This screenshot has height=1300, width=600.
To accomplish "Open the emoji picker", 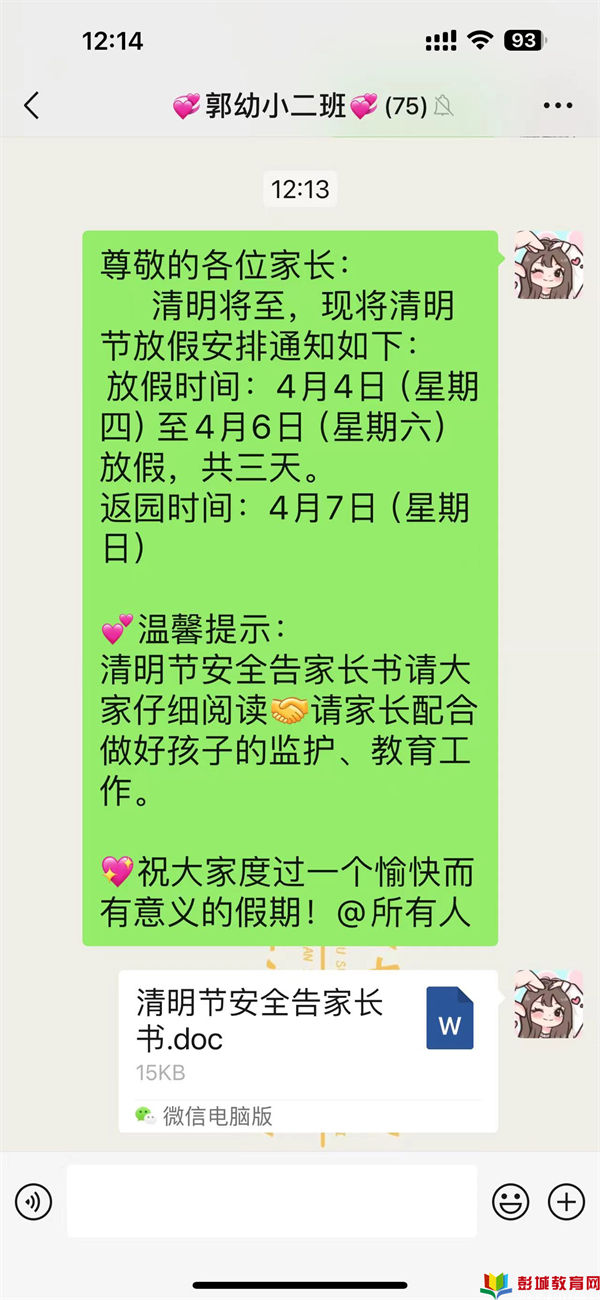I will click(510, 1201).
